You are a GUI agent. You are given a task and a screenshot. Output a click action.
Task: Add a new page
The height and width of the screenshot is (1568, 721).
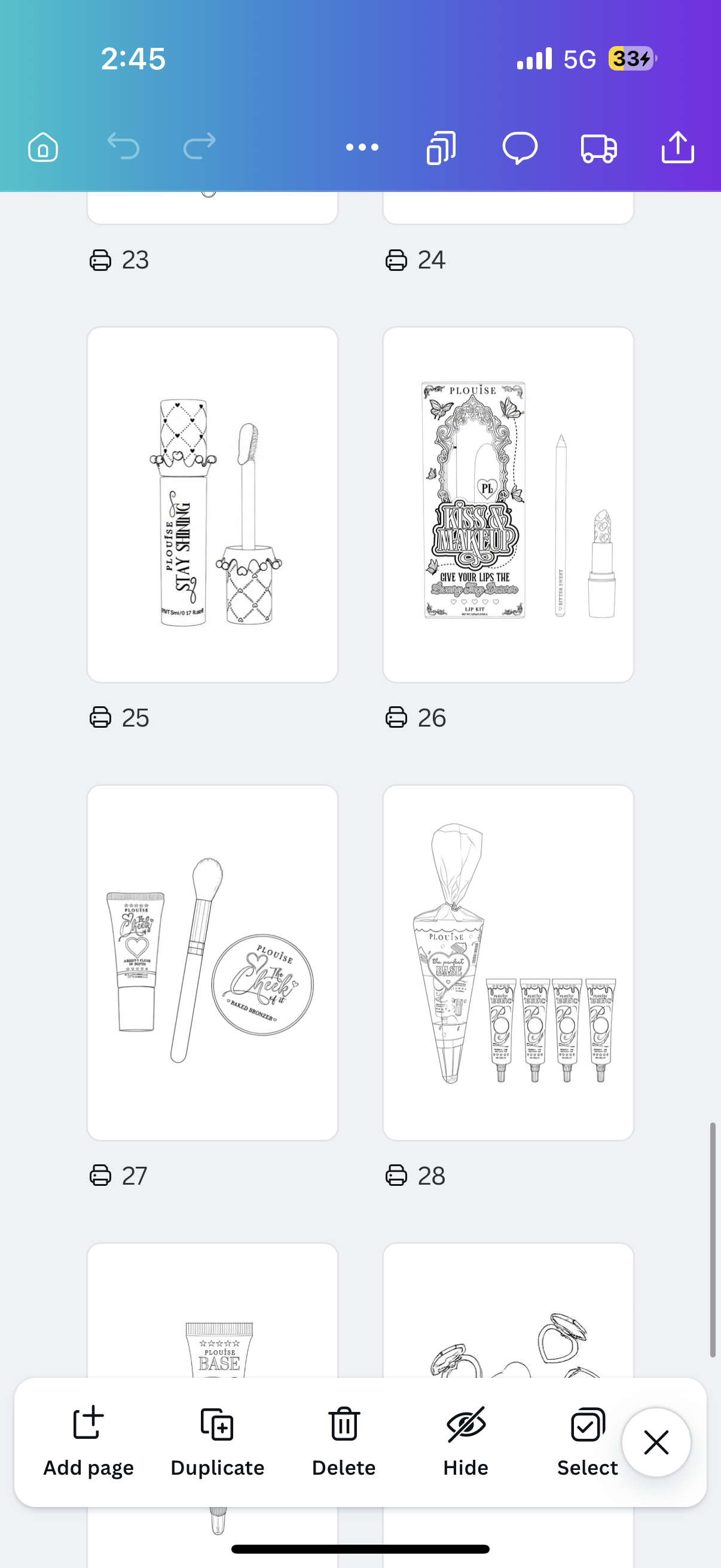(88, 1441)
